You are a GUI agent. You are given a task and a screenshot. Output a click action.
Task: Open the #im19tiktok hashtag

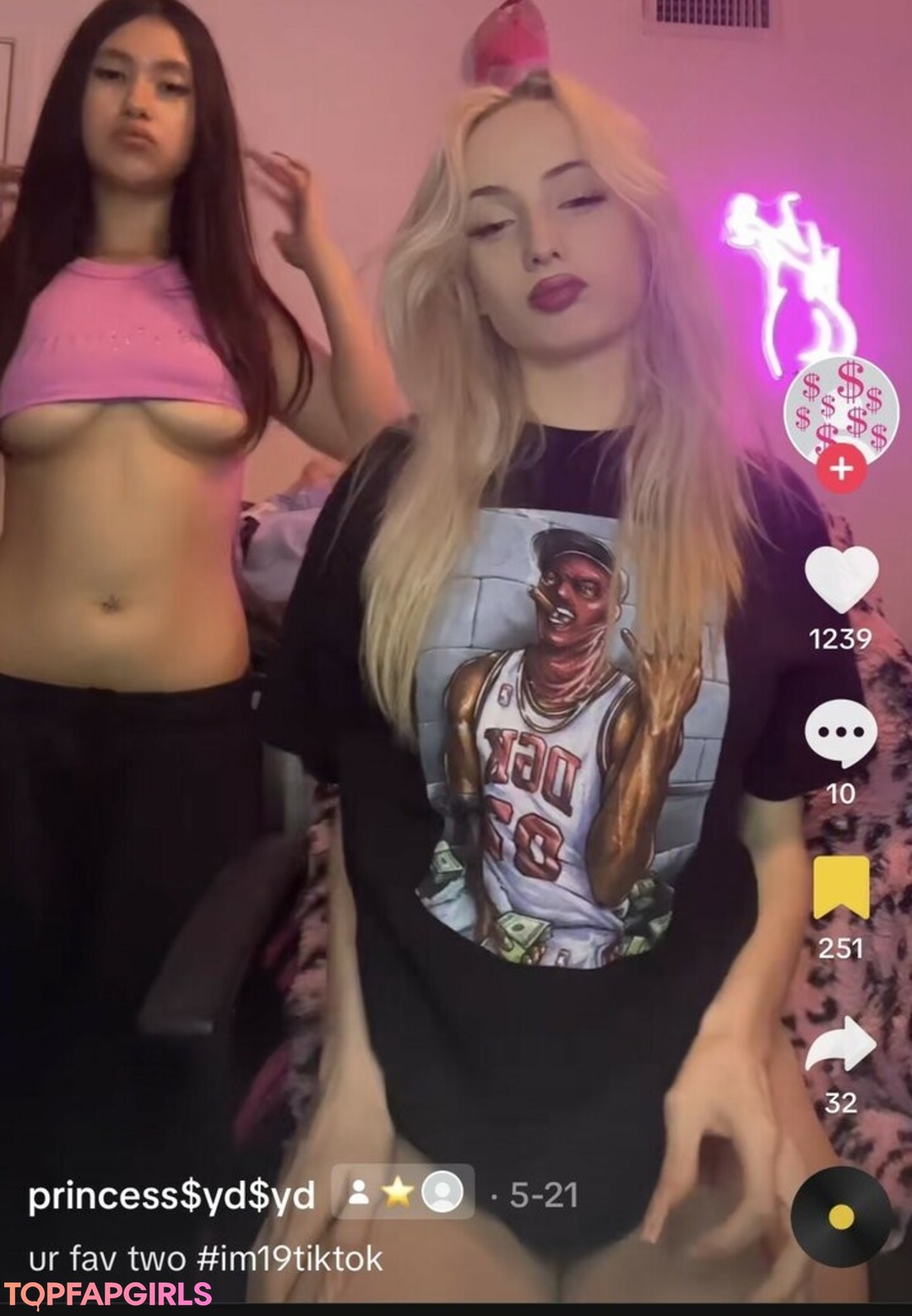(290, 1259)
